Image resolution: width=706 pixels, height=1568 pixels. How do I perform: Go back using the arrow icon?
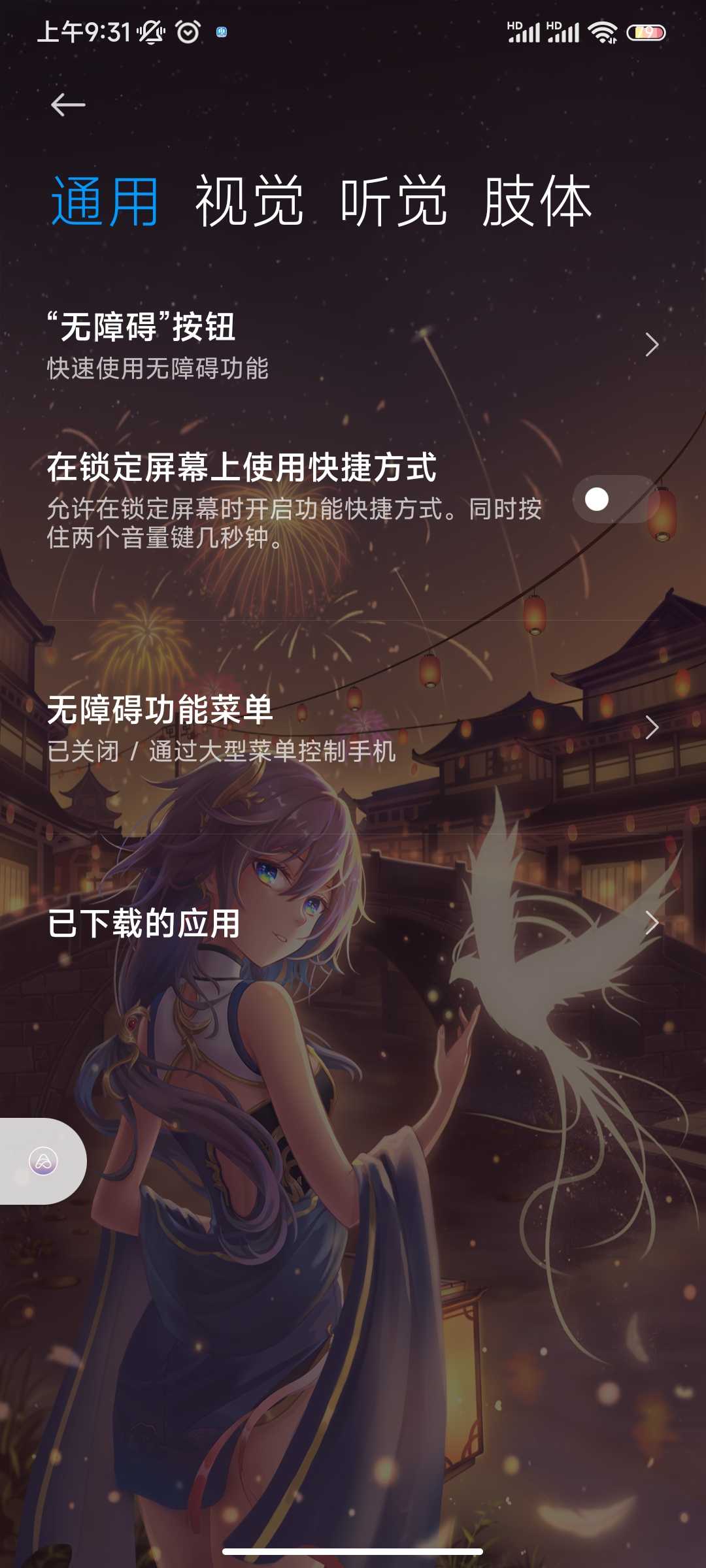pos(68,105)
